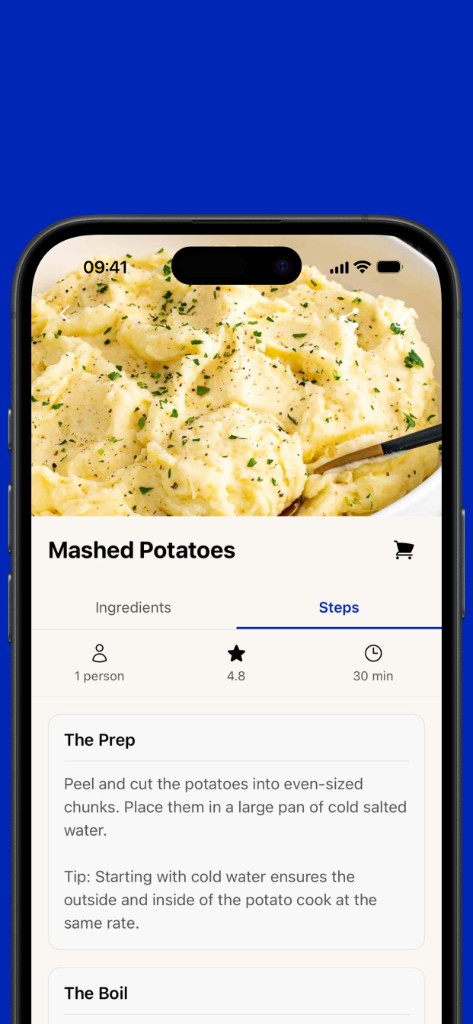Screen dimensions: 473x1024
Task: Open the 4.8 star rating
Action: point(236,664)
